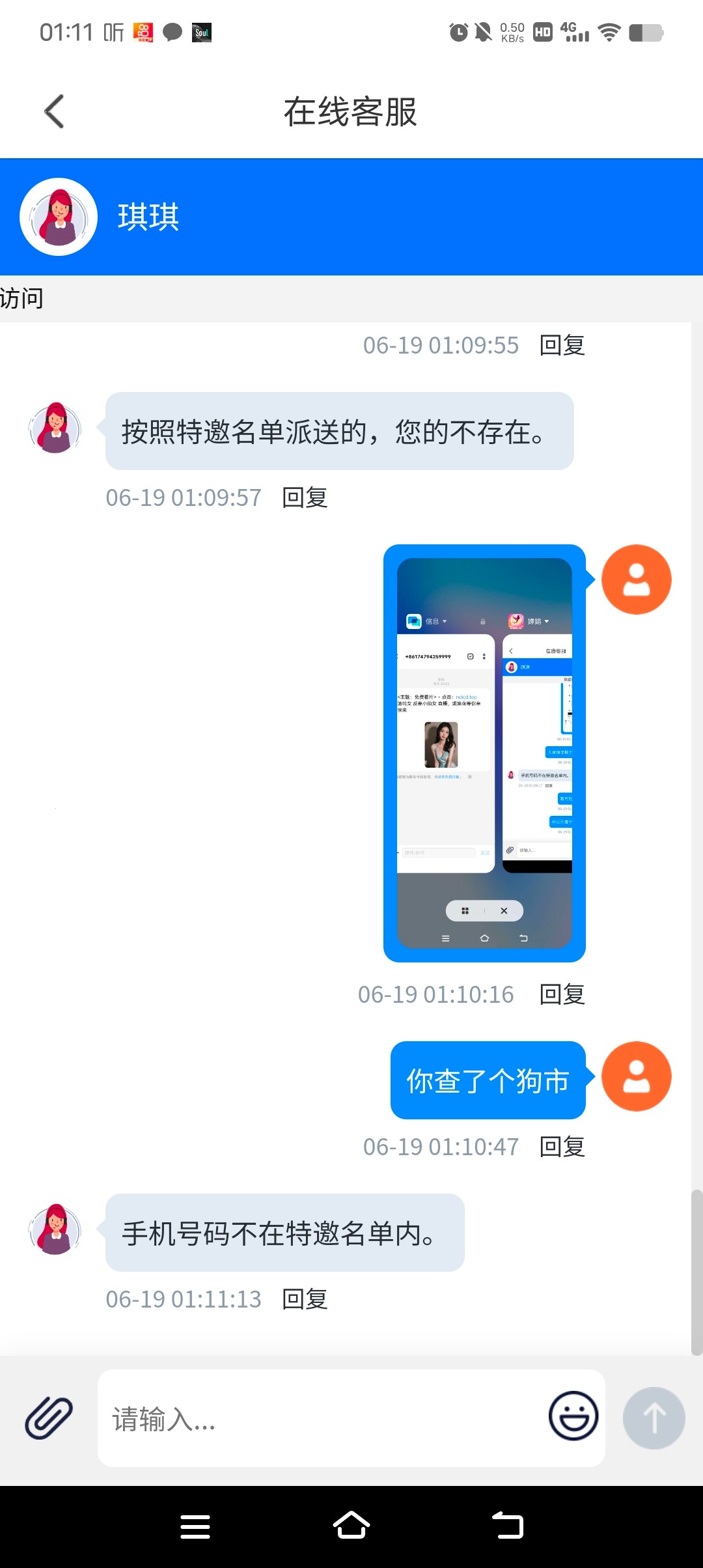
Task: Open recent apps from navigation bar
Action: pos(195,1526)
